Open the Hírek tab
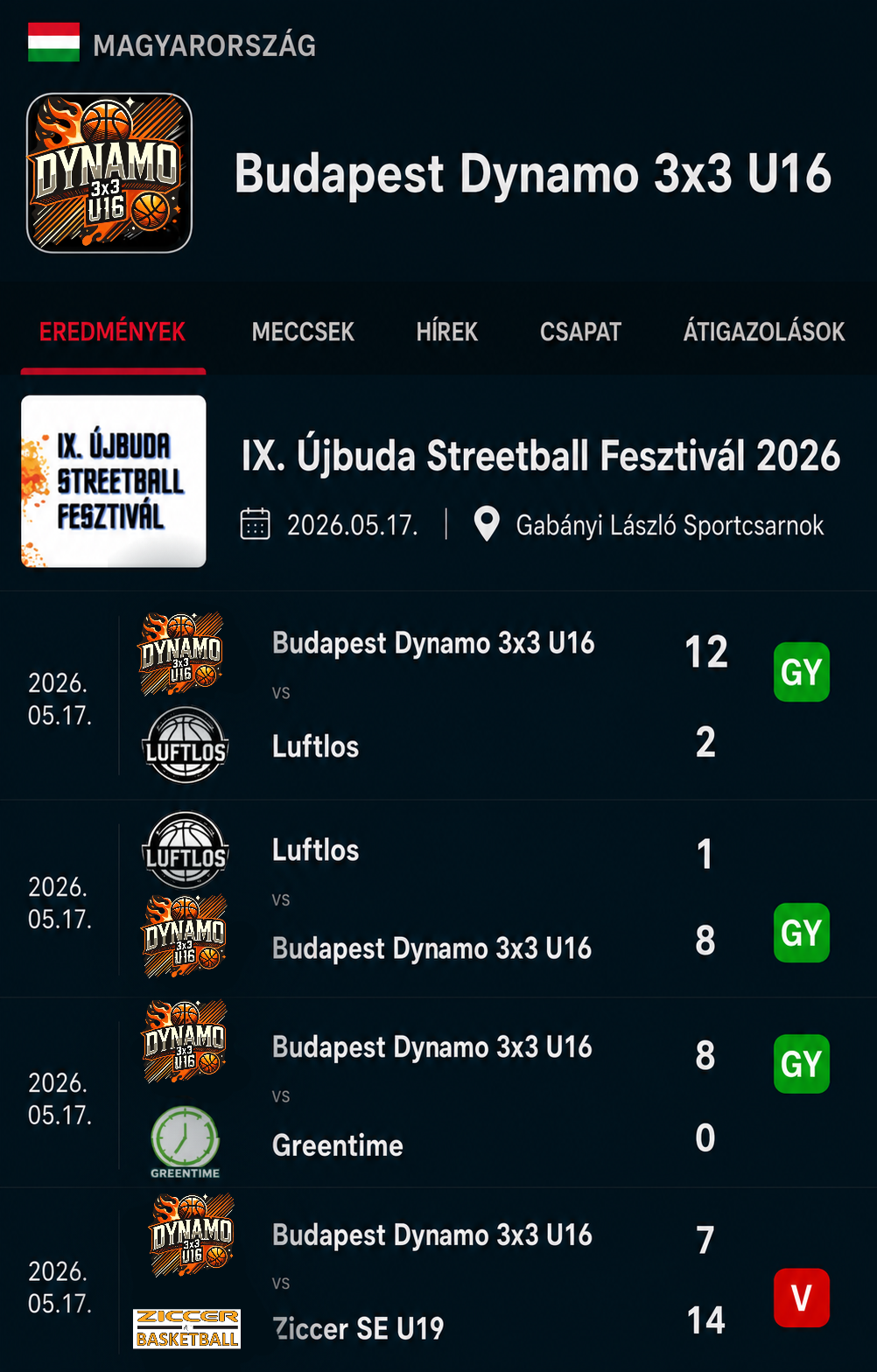This screenshot has width=877, height=1372. pyautogui.click(x=447, y=332)
